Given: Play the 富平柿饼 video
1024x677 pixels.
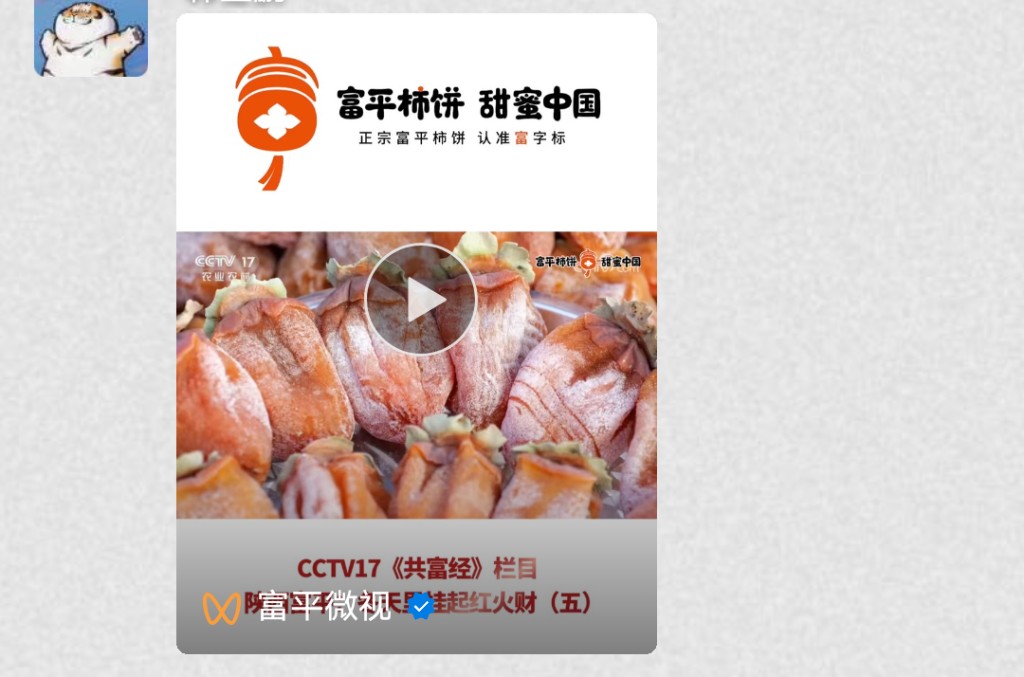Looking at the screenshot, I should coord(420,300).
